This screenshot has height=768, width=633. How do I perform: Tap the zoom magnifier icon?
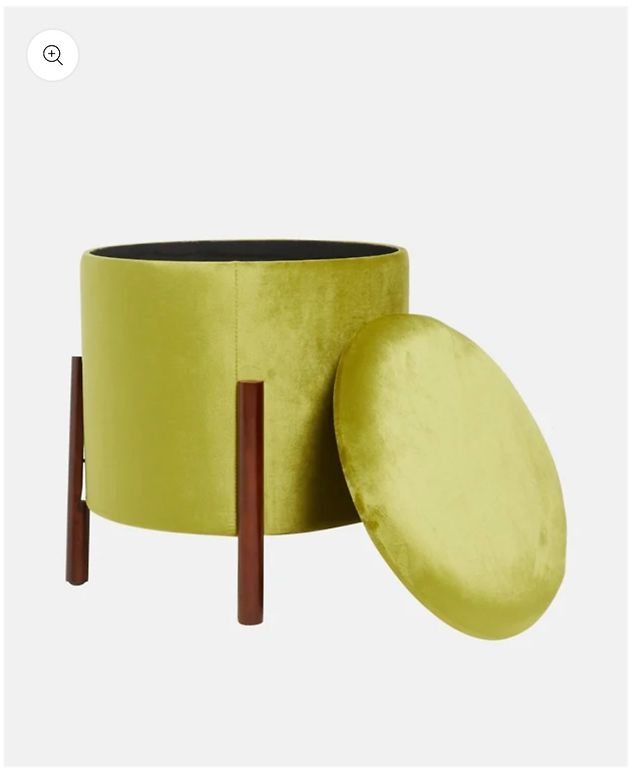click(x=53, y=56)
